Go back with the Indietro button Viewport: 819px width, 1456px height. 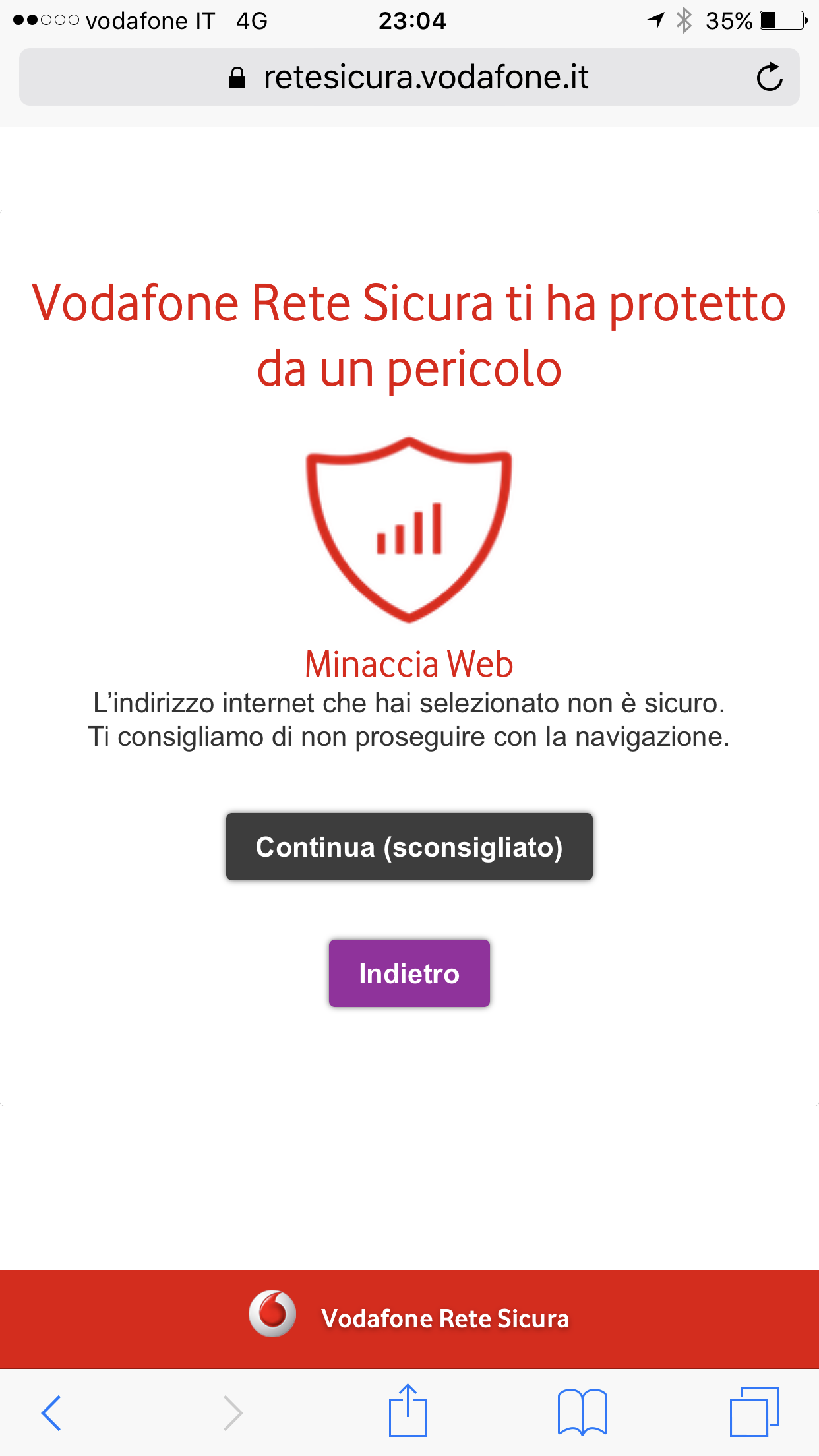[x=409, y=973]
